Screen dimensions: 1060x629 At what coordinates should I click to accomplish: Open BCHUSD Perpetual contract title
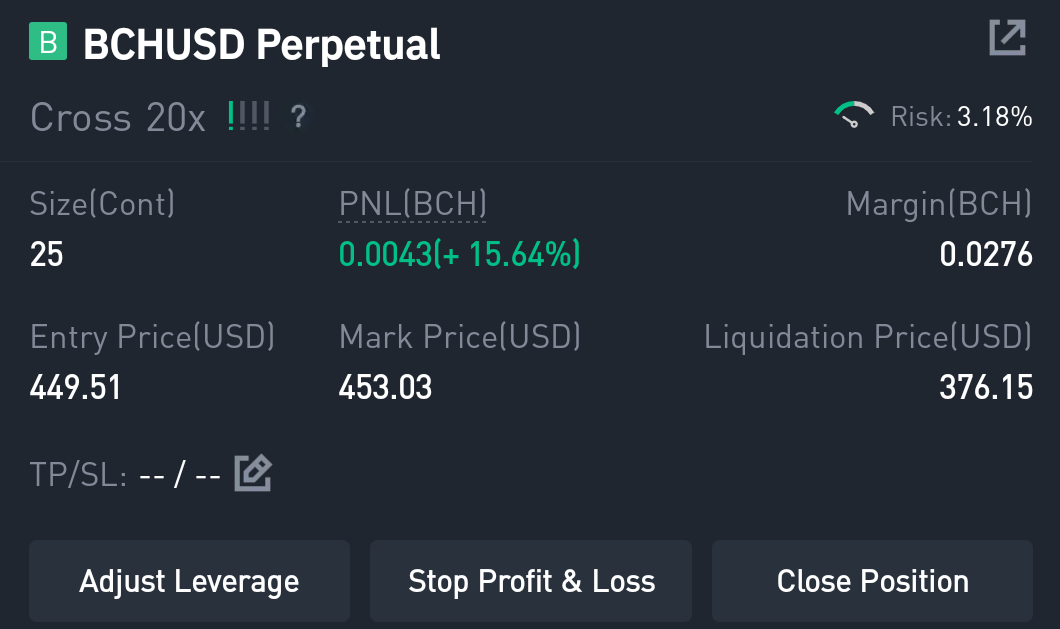(262, 45)
